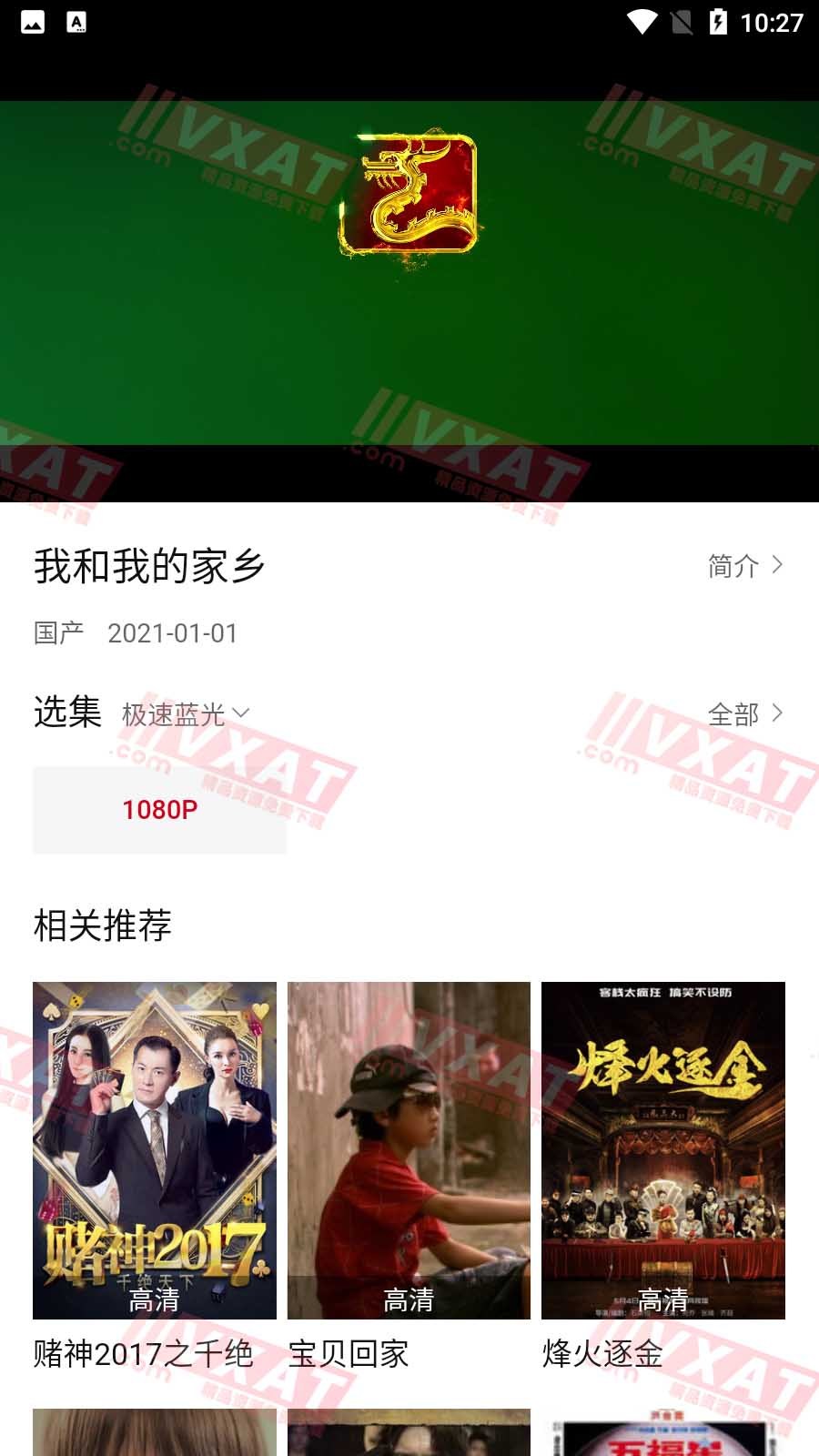Open the 全部 episodes list
The image size is (819, 1456).
coord(744,714)
